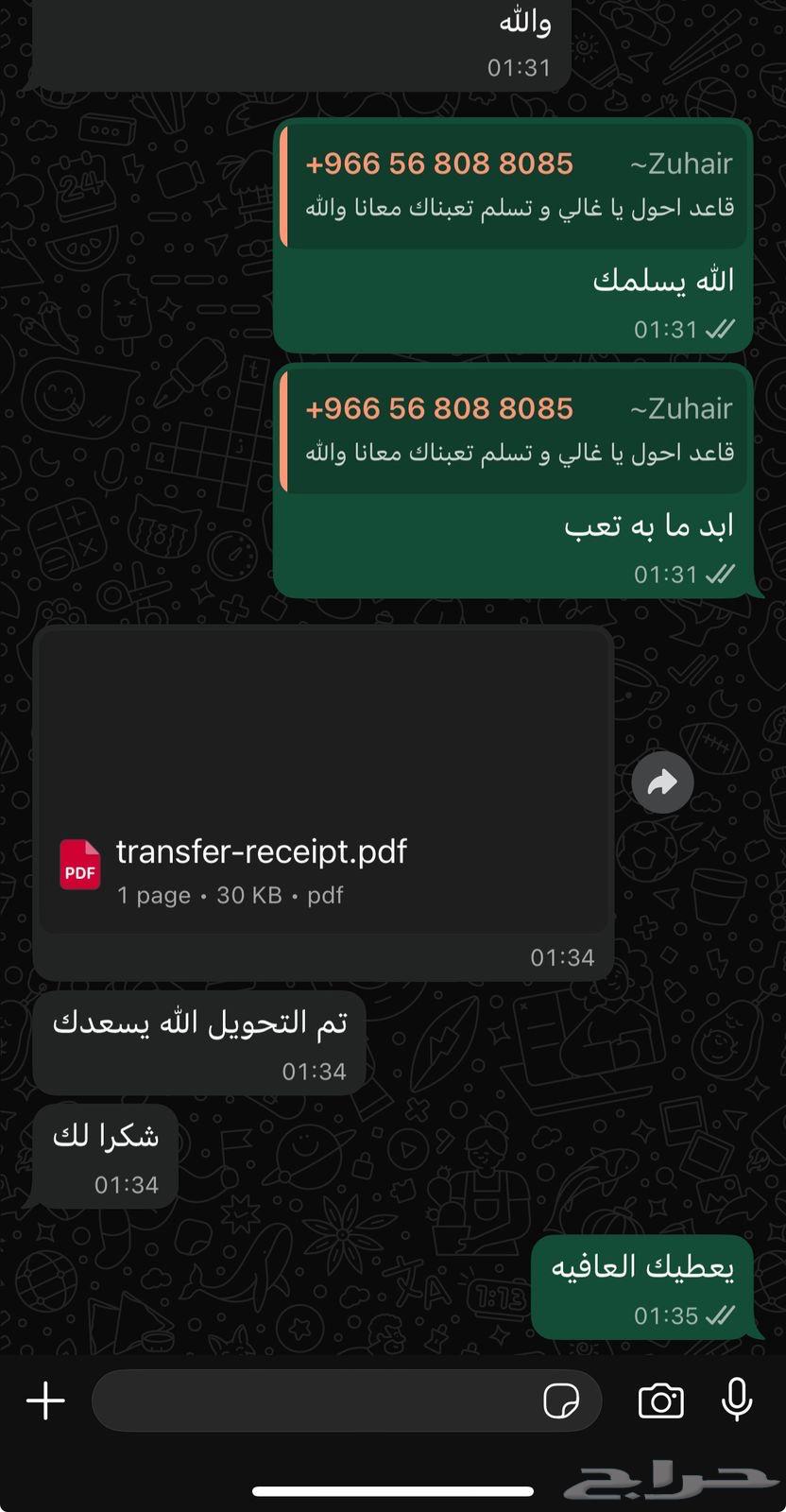Image resolution: width=786 pixels, height=1512 pixels.
Task: Jump to quoted message above الله يسلمك
Action: (516, 185)
